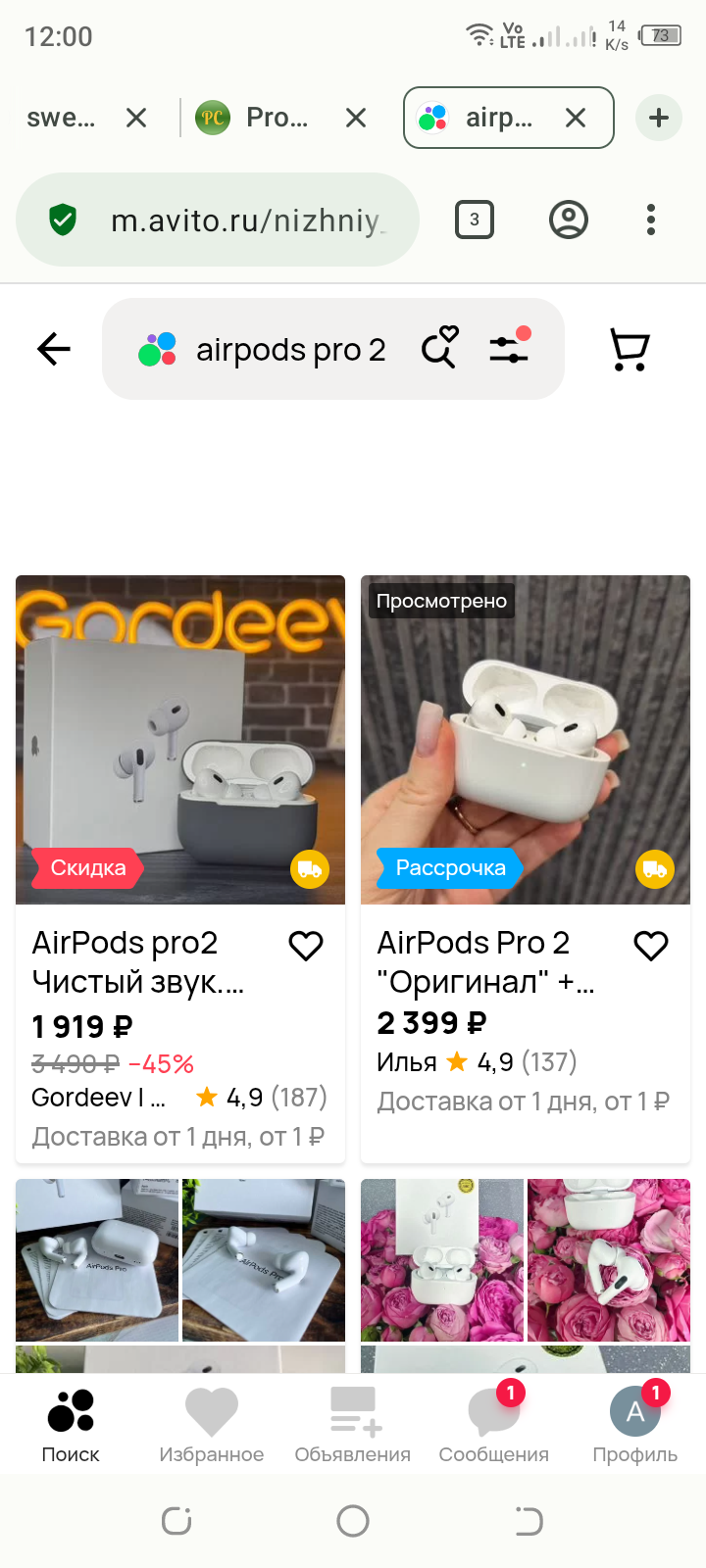Image resolution: width=706 pixels, height=1568 pixels.
Task: Select the Поиск tab
Action: [x=71, y=1426]
